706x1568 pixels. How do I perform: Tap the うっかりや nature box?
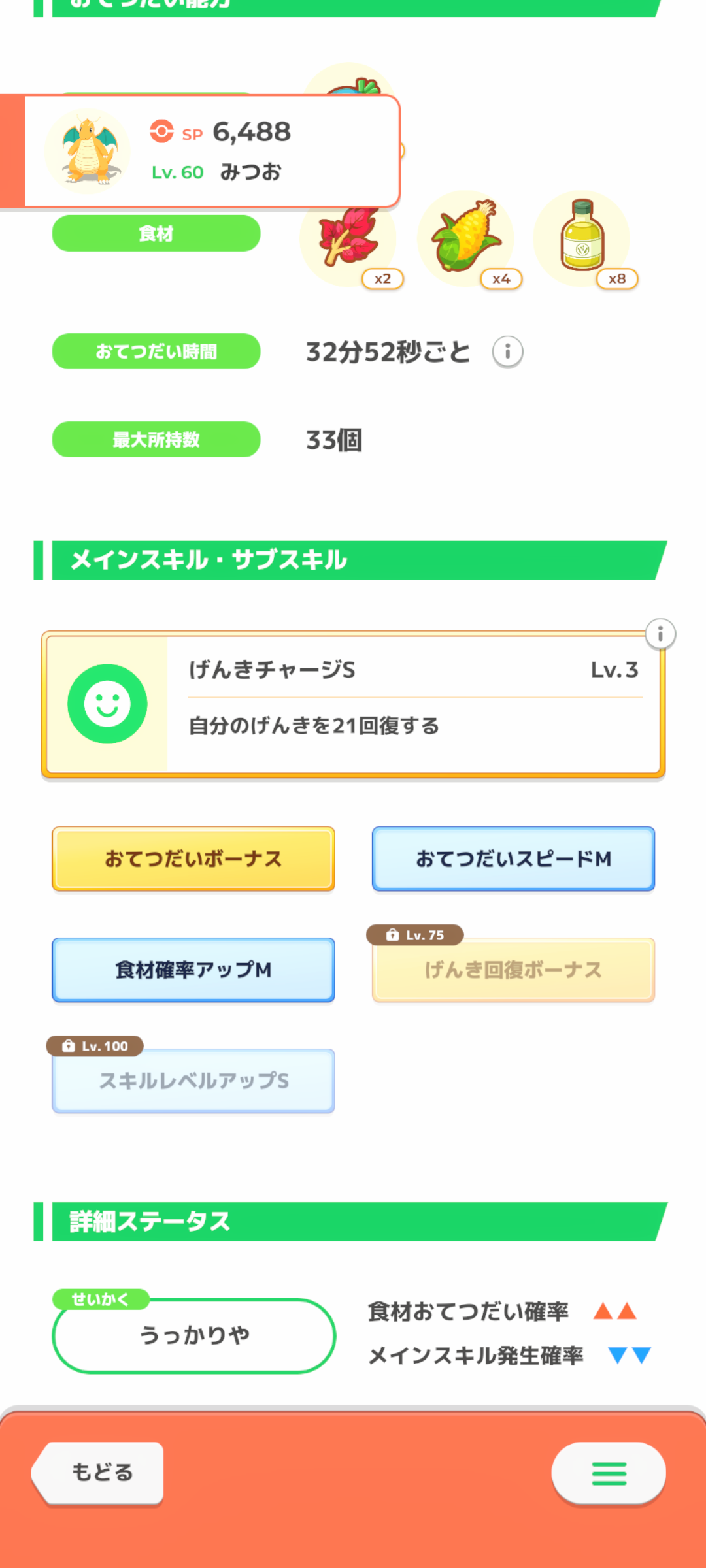193,1335
